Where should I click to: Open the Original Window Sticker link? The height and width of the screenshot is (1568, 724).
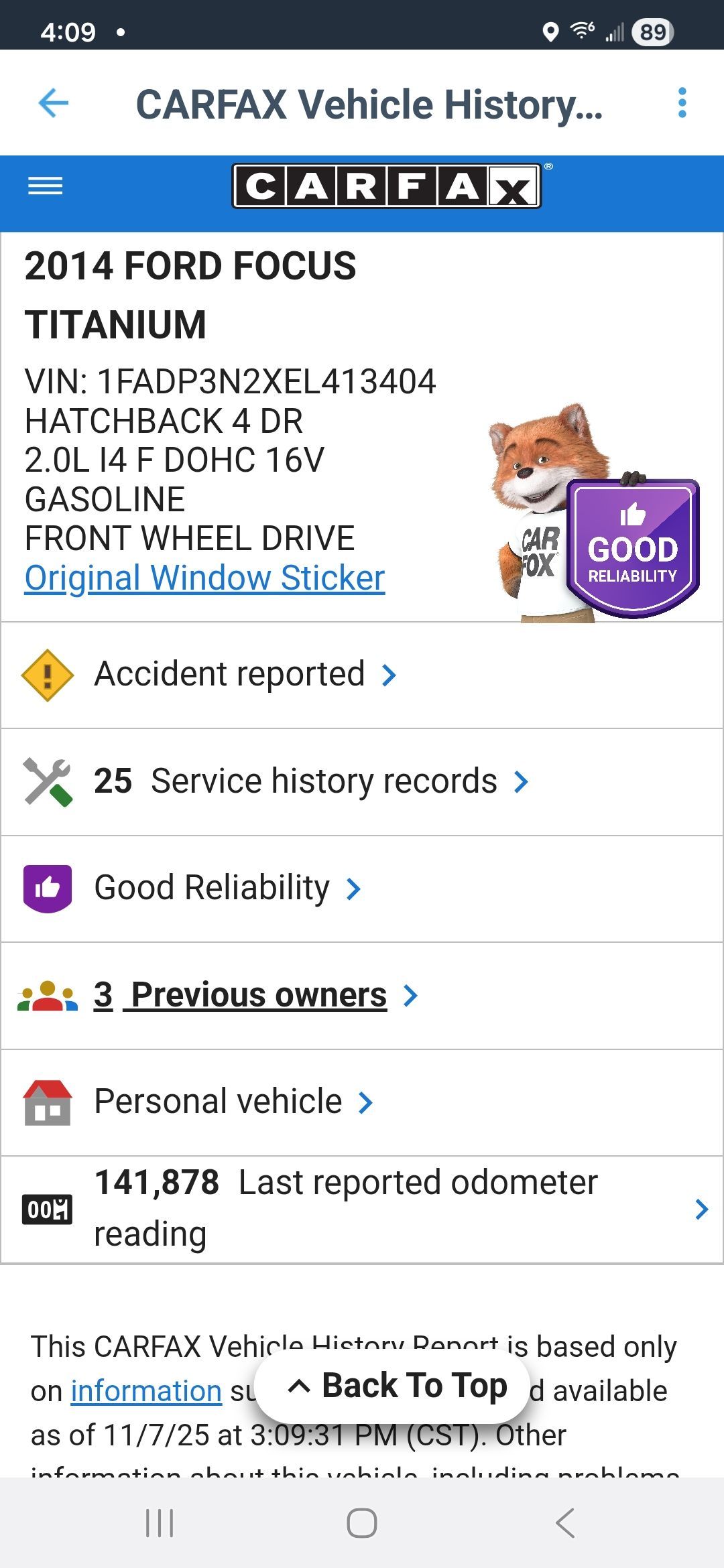(x=204, y=578)
